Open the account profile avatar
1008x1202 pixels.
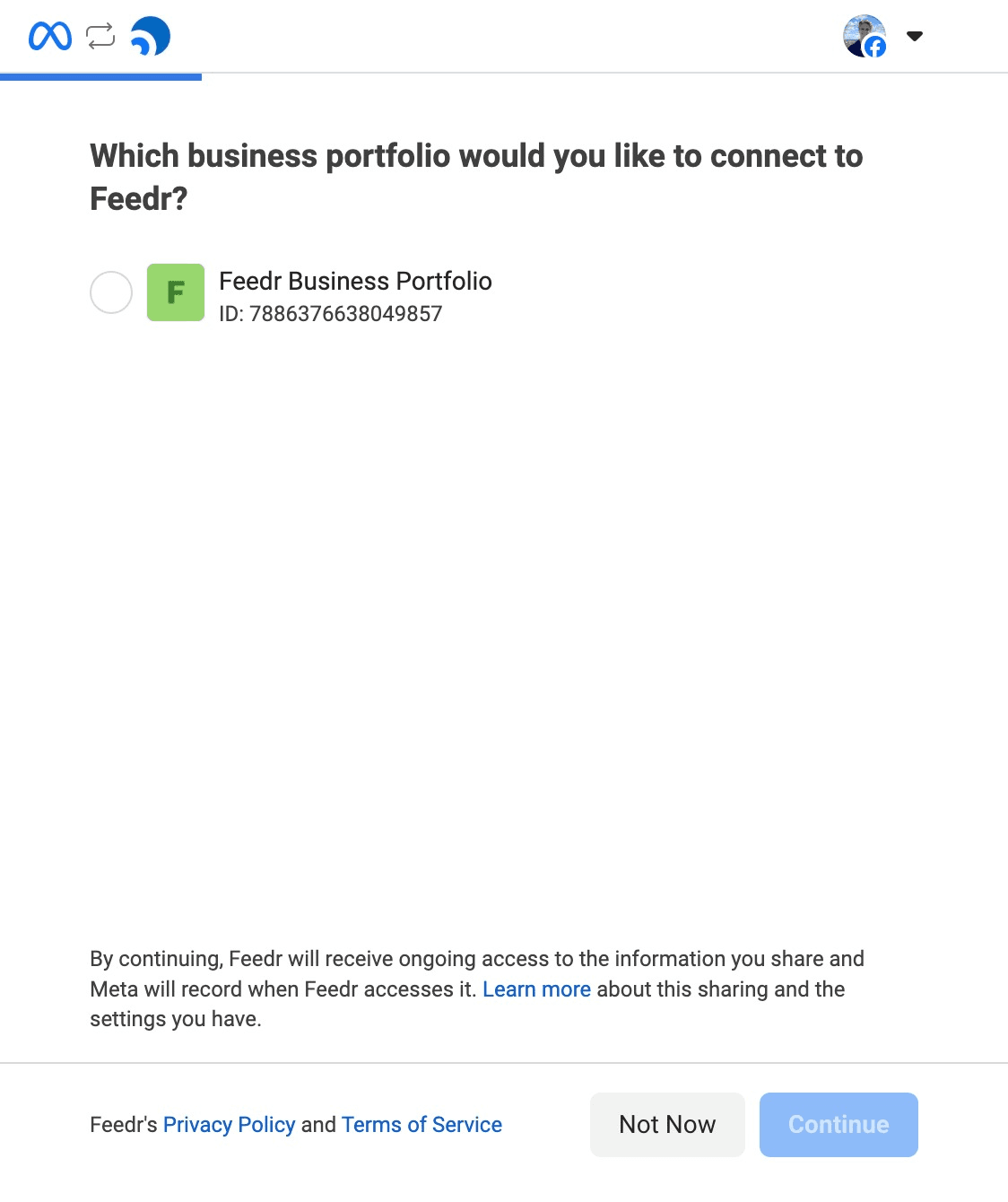tap(864, 36)
